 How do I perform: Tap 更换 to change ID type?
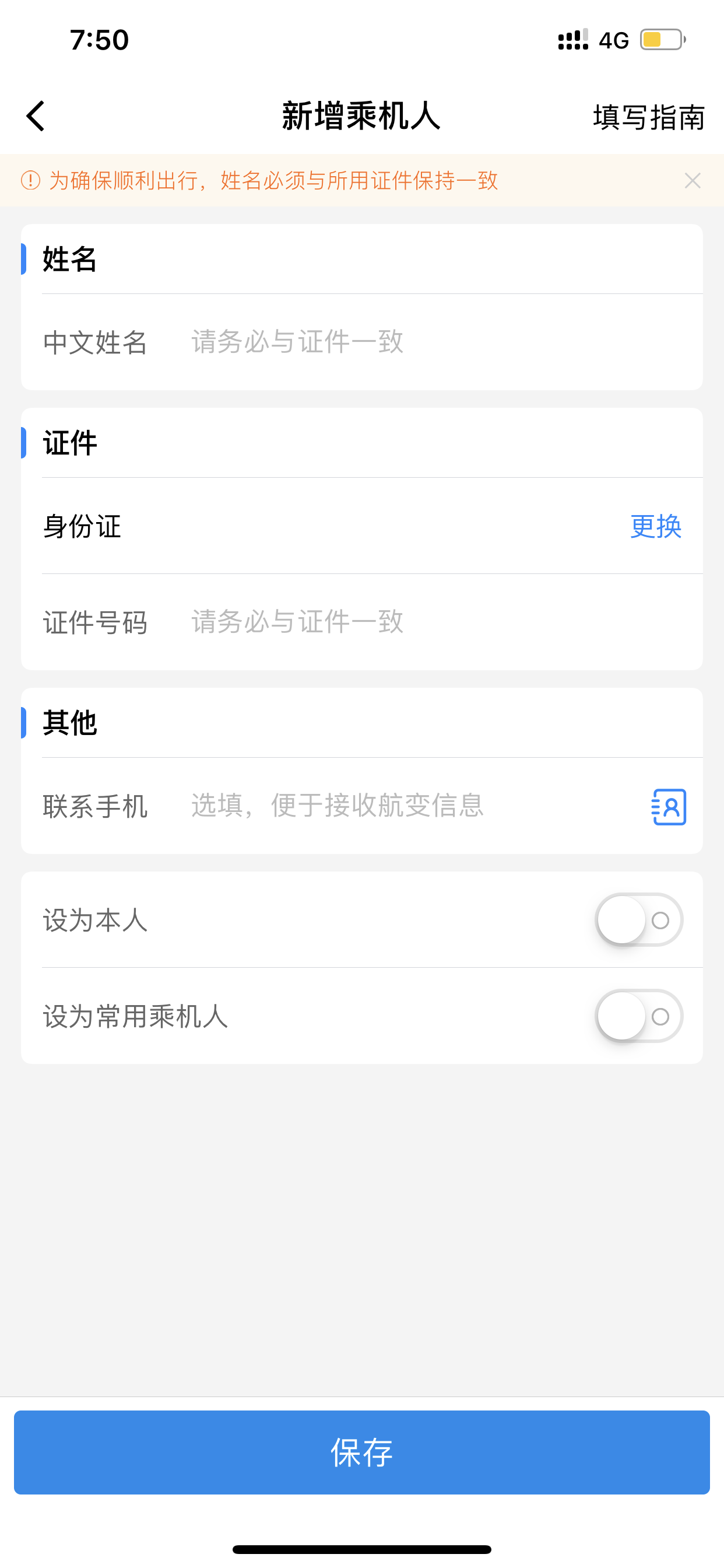[x=655, y=526]
